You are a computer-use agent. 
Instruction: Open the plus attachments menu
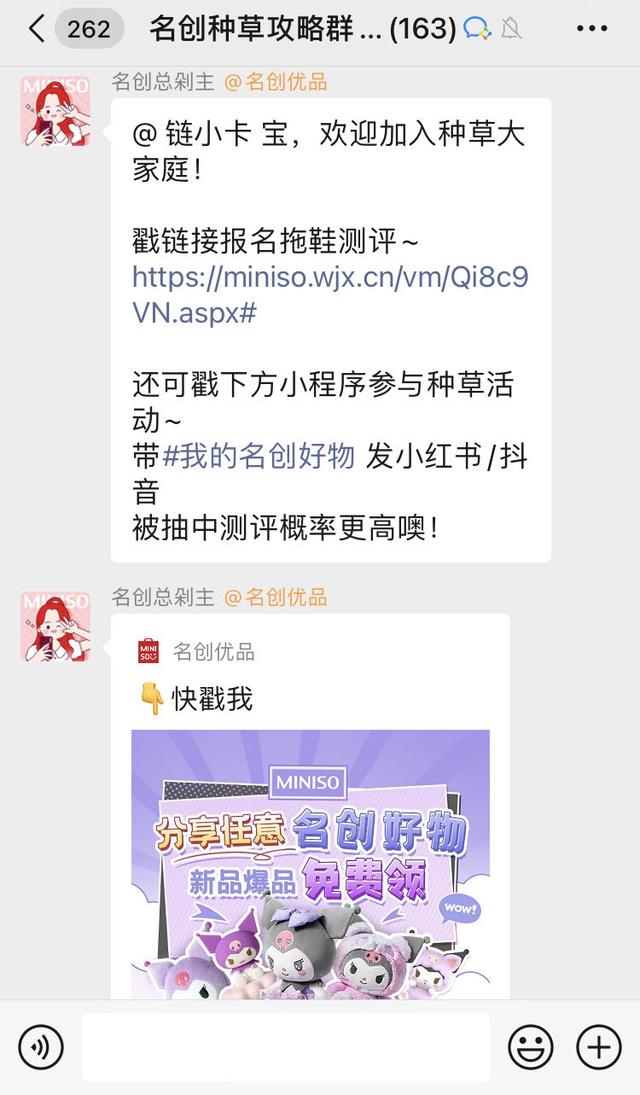(x=598, y=1047)
